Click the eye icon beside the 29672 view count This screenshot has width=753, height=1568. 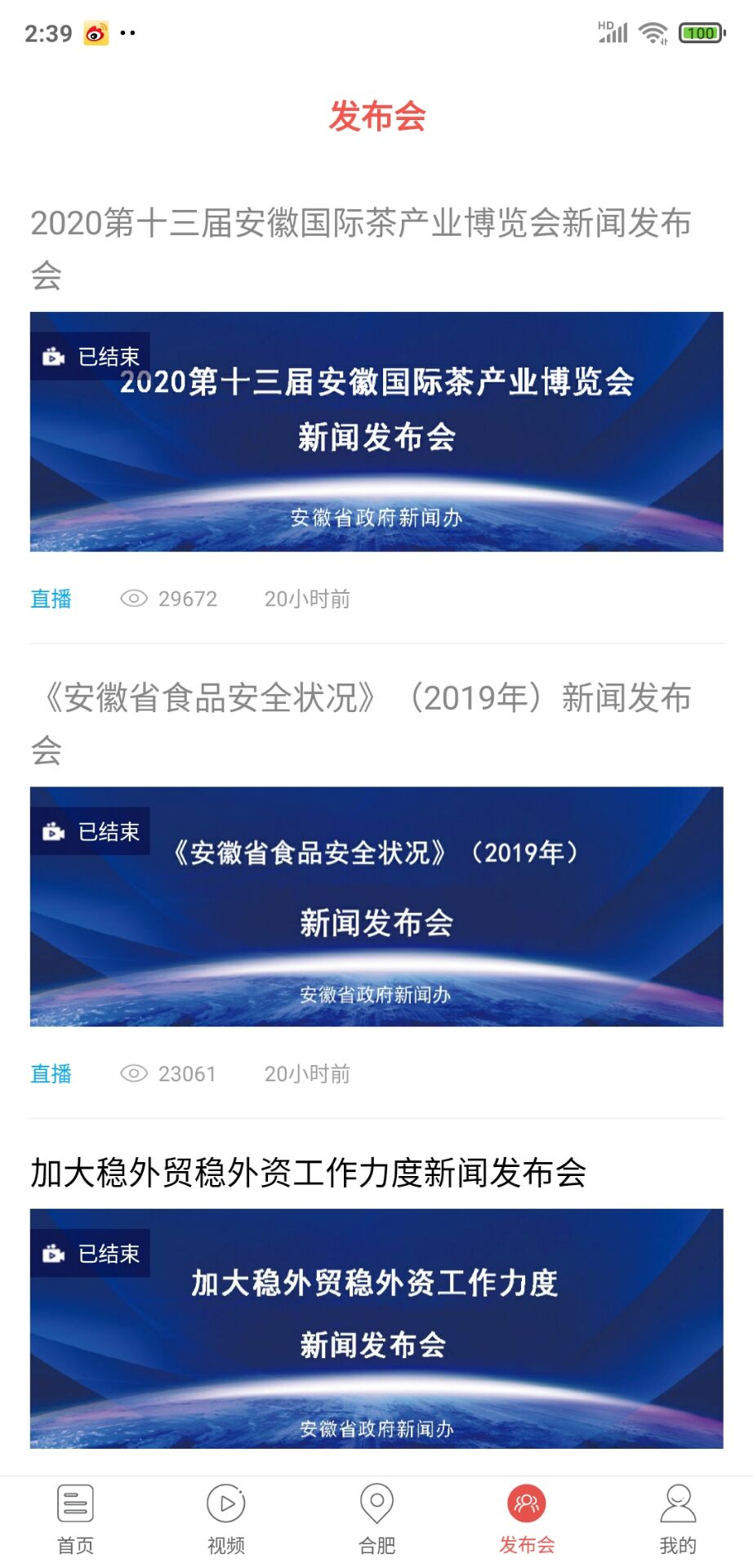pyautogui.click(x=136, y=599)
